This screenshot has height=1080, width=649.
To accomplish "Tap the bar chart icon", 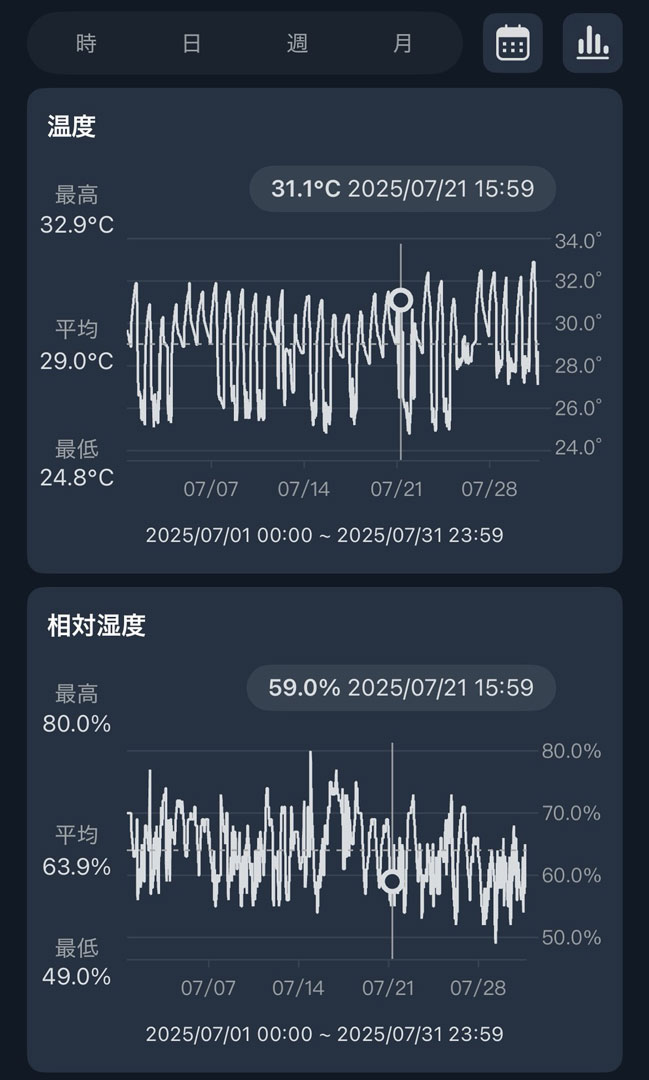I will [592, 43].
